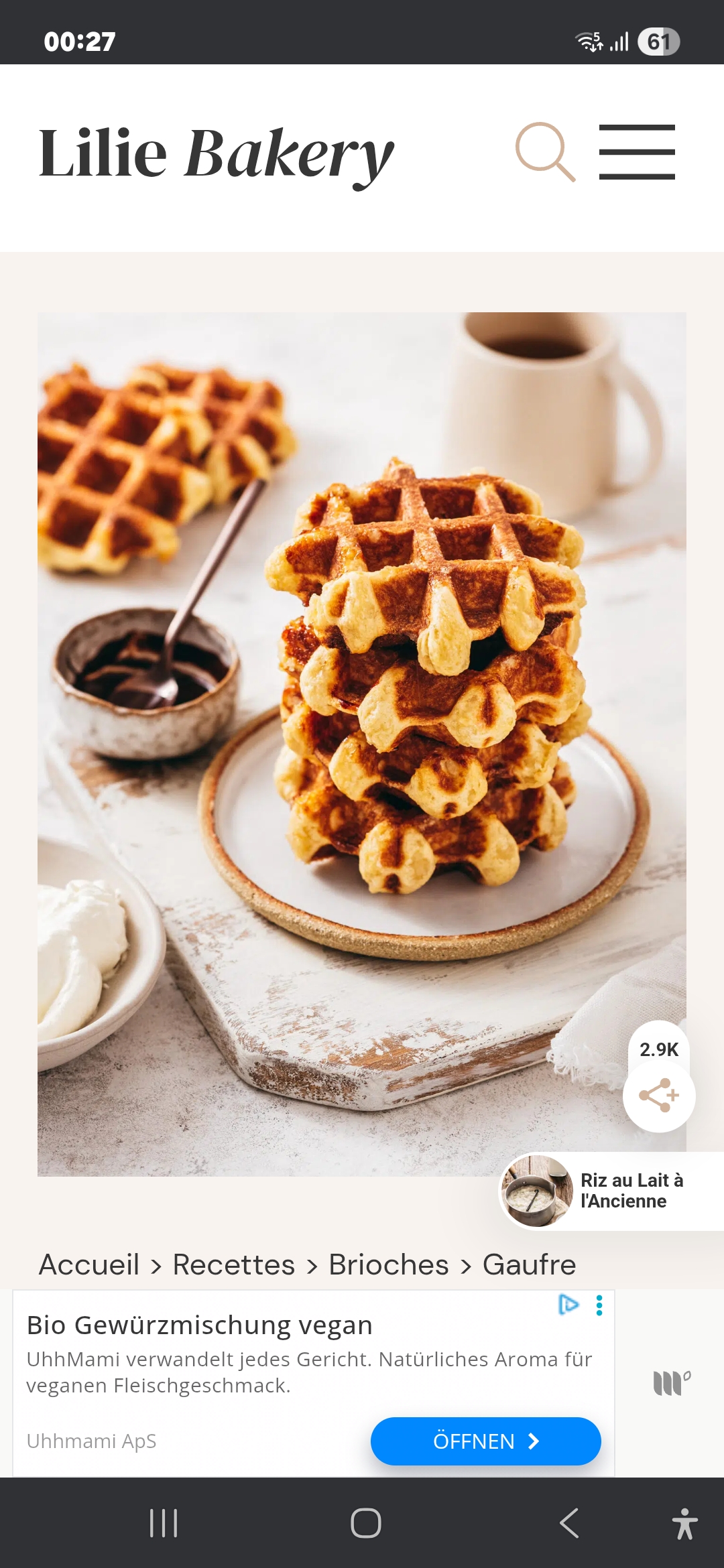Open the Gaufre breadcrumb link
The image size is (724, 1568).
(x=530, y=1264)
